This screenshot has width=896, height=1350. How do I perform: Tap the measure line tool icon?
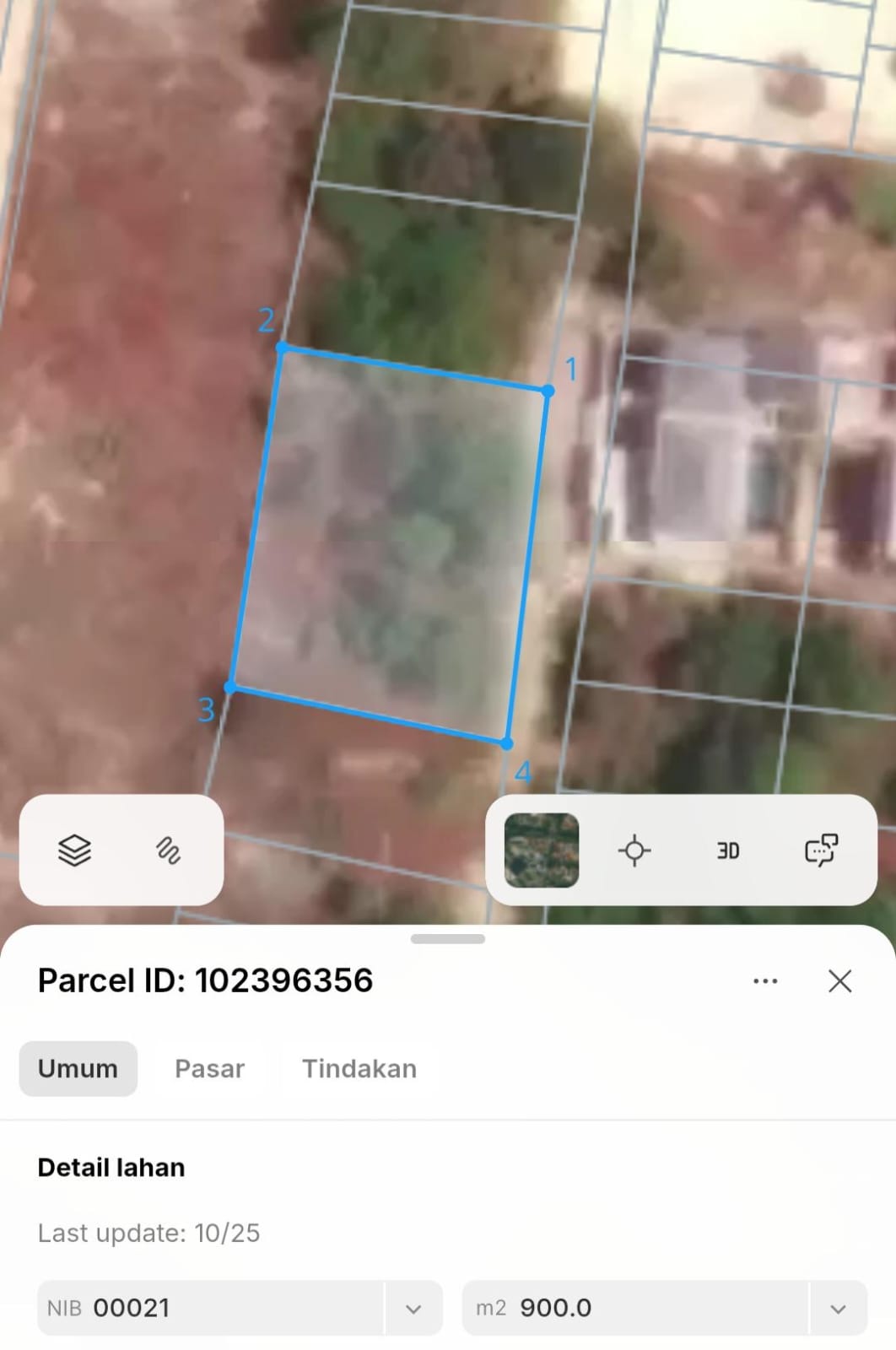169,850
